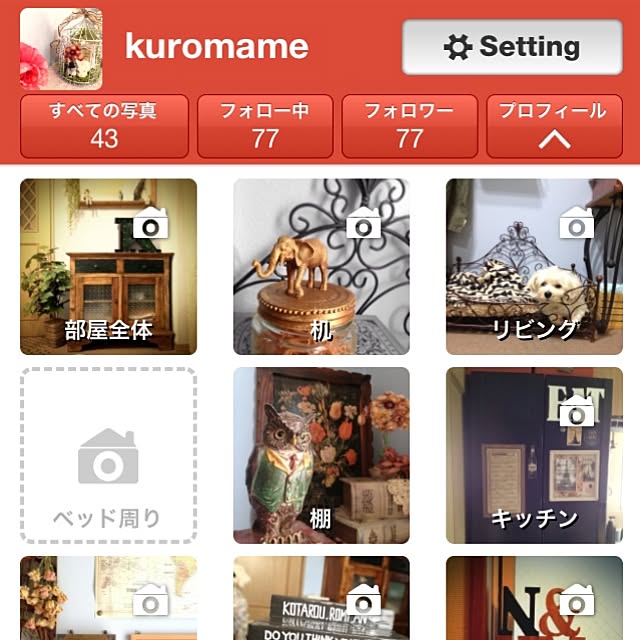Image resolution: width=640 pixels, height=640 pixels.
Task: Collapse the プロフィール section
Action: [x=553, y=126]
